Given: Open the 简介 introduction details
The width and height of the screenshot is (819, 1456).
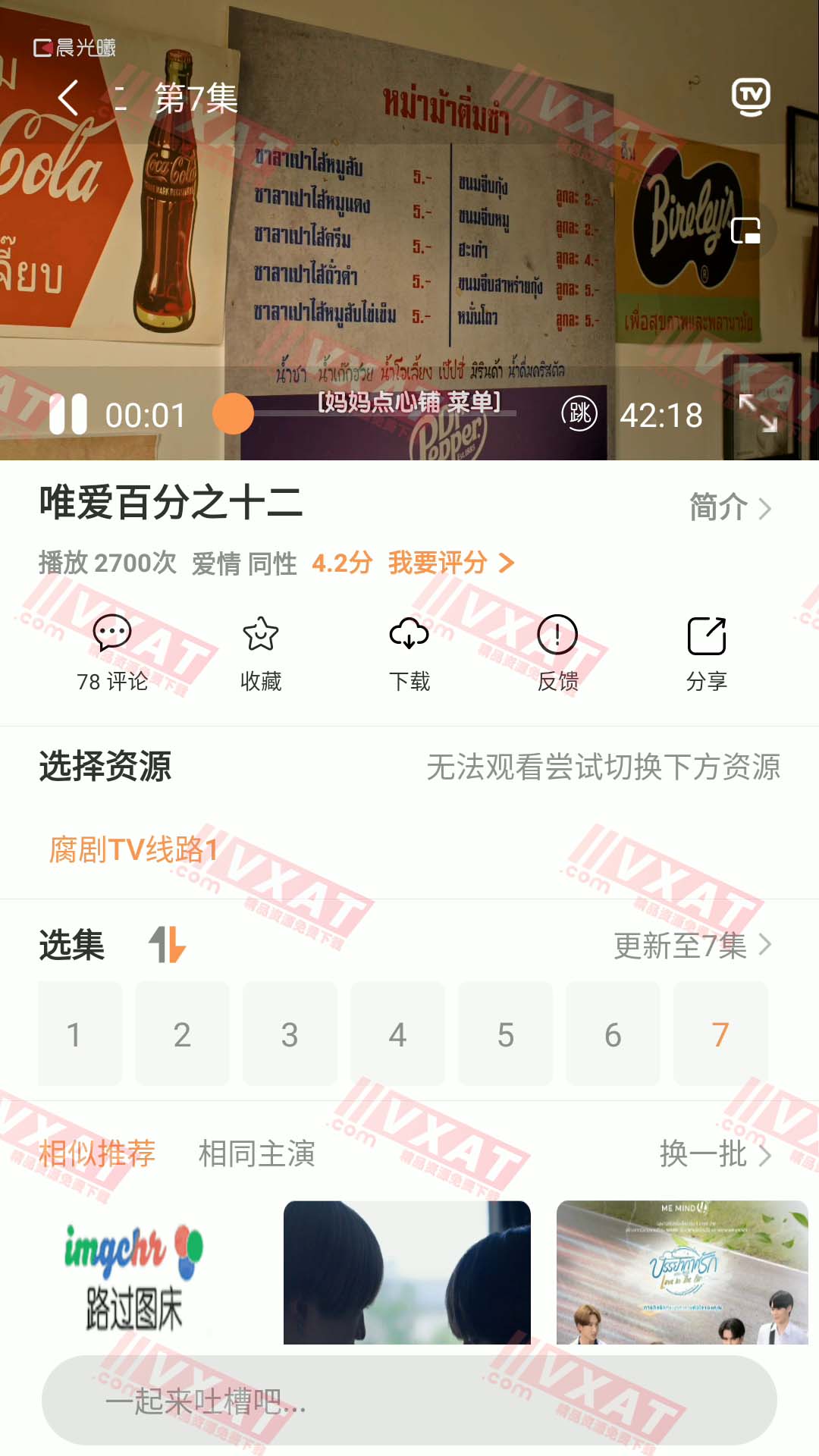Looking at the screenshot, I should point(730,507).
